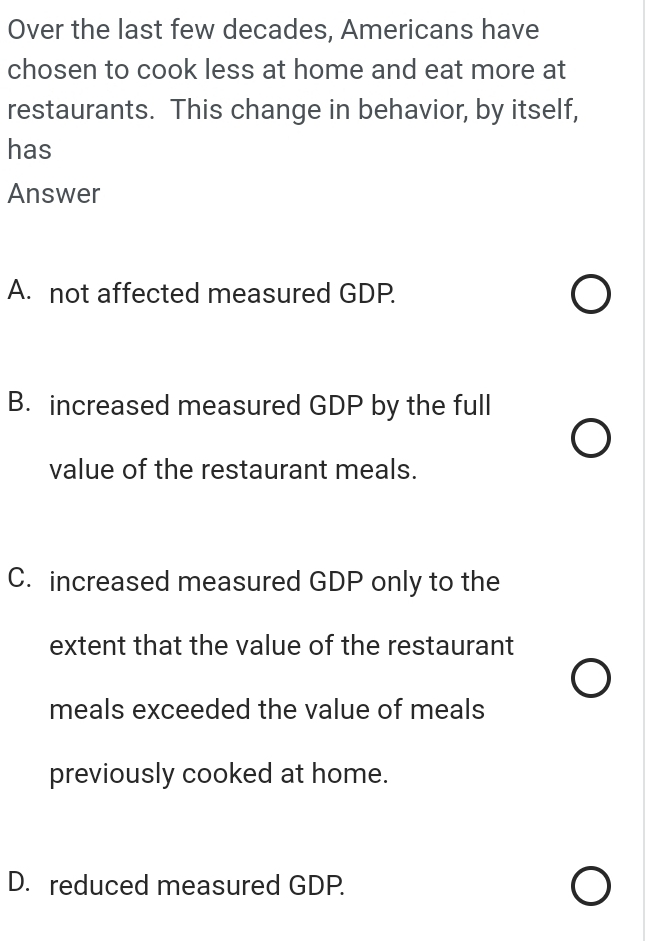Mark option D: reduced measured GDP
The image size is (647, 941).
(x=590, y=888)
